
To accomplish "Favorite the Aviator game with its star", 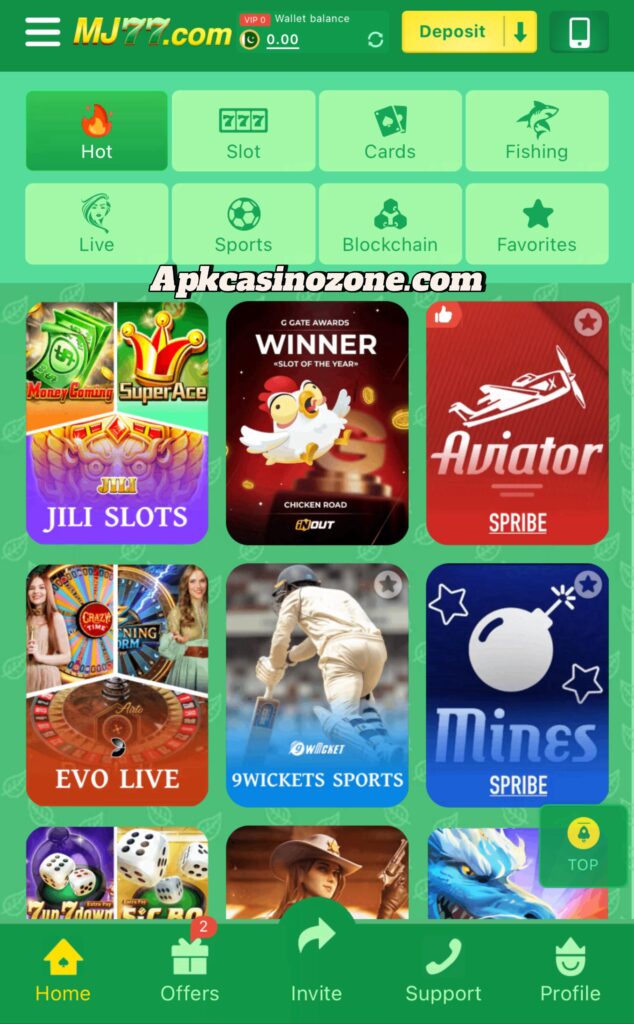I will tap(588, 321).
